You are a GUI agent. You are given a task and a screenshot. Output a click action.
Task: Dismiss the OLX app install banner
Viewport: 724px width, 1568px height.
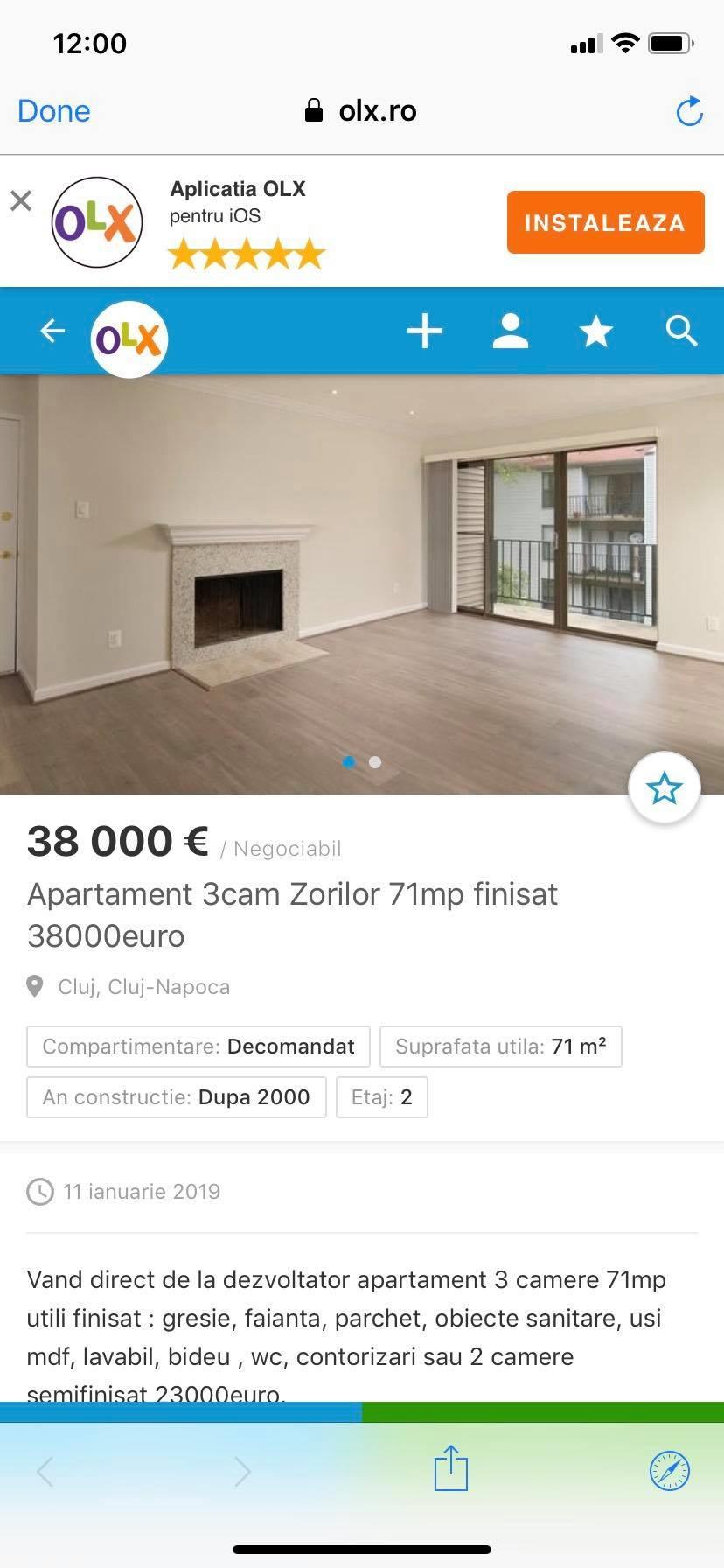click(x=21, y=201)
